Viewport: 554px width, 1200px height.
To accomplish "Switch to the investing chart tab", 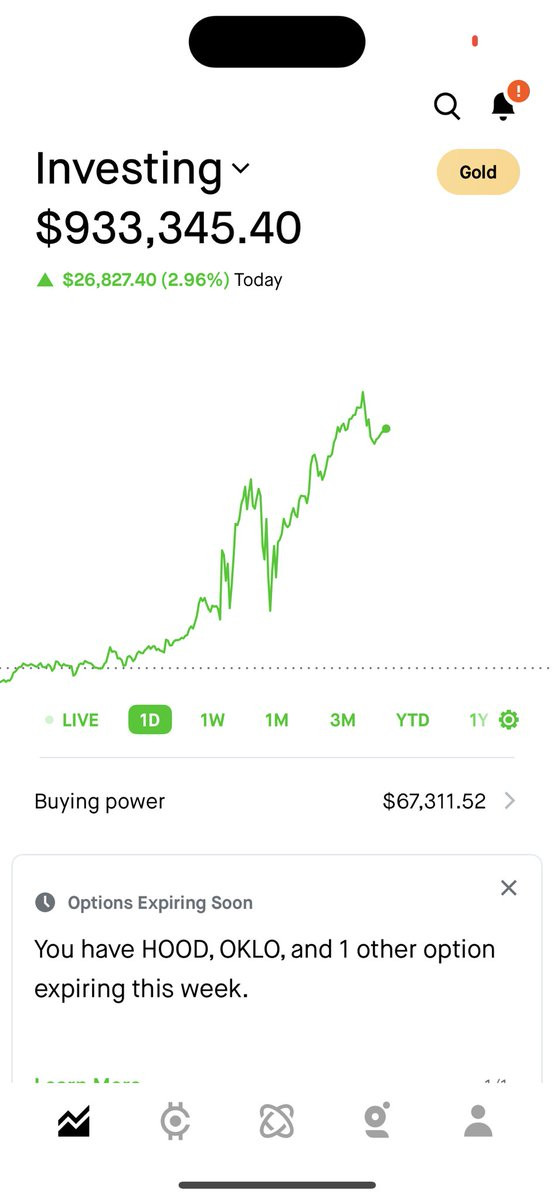I will pos(74,1122).
